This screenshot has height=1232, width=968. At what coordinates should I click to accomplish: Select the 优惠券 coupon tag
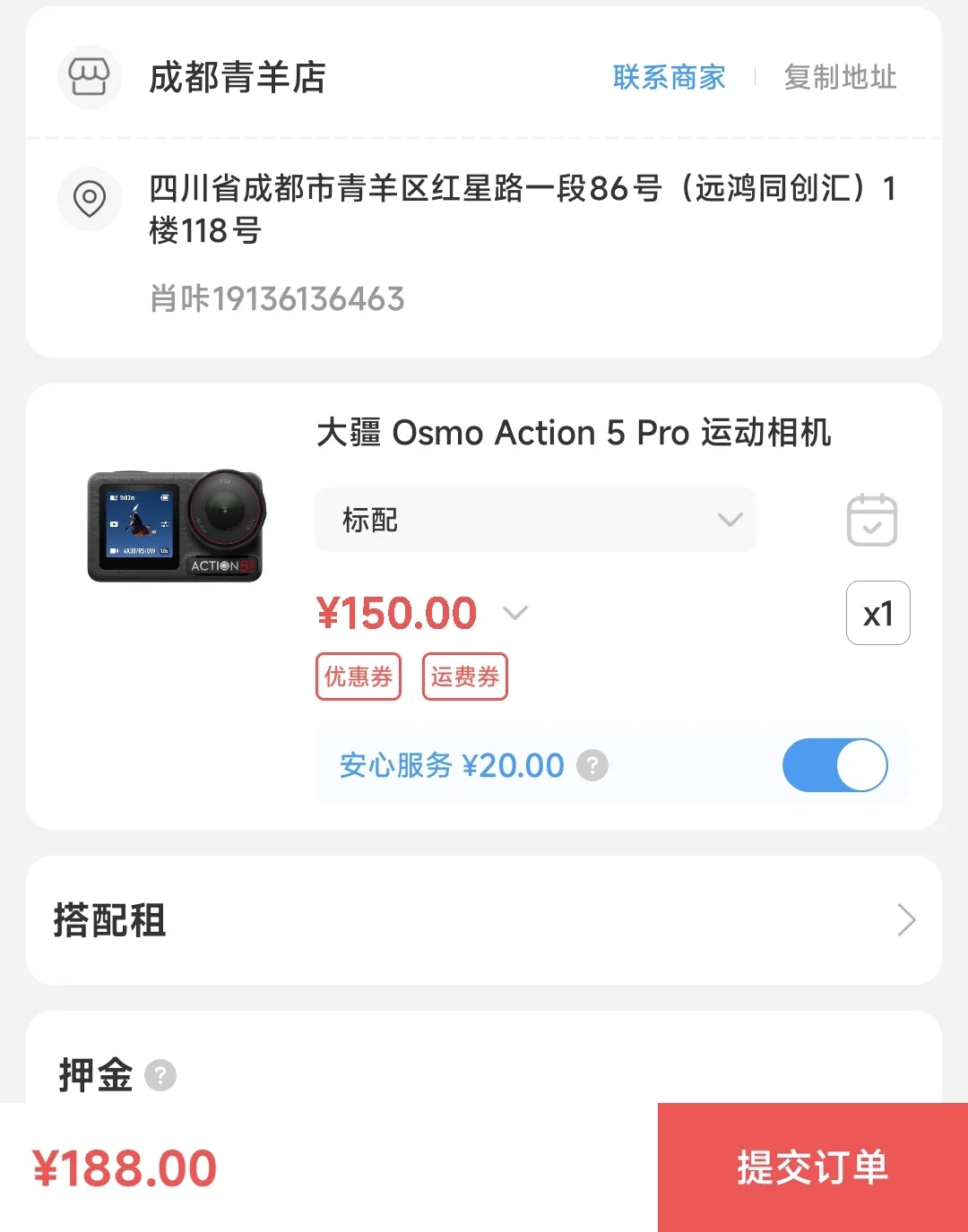coord(359,676)
